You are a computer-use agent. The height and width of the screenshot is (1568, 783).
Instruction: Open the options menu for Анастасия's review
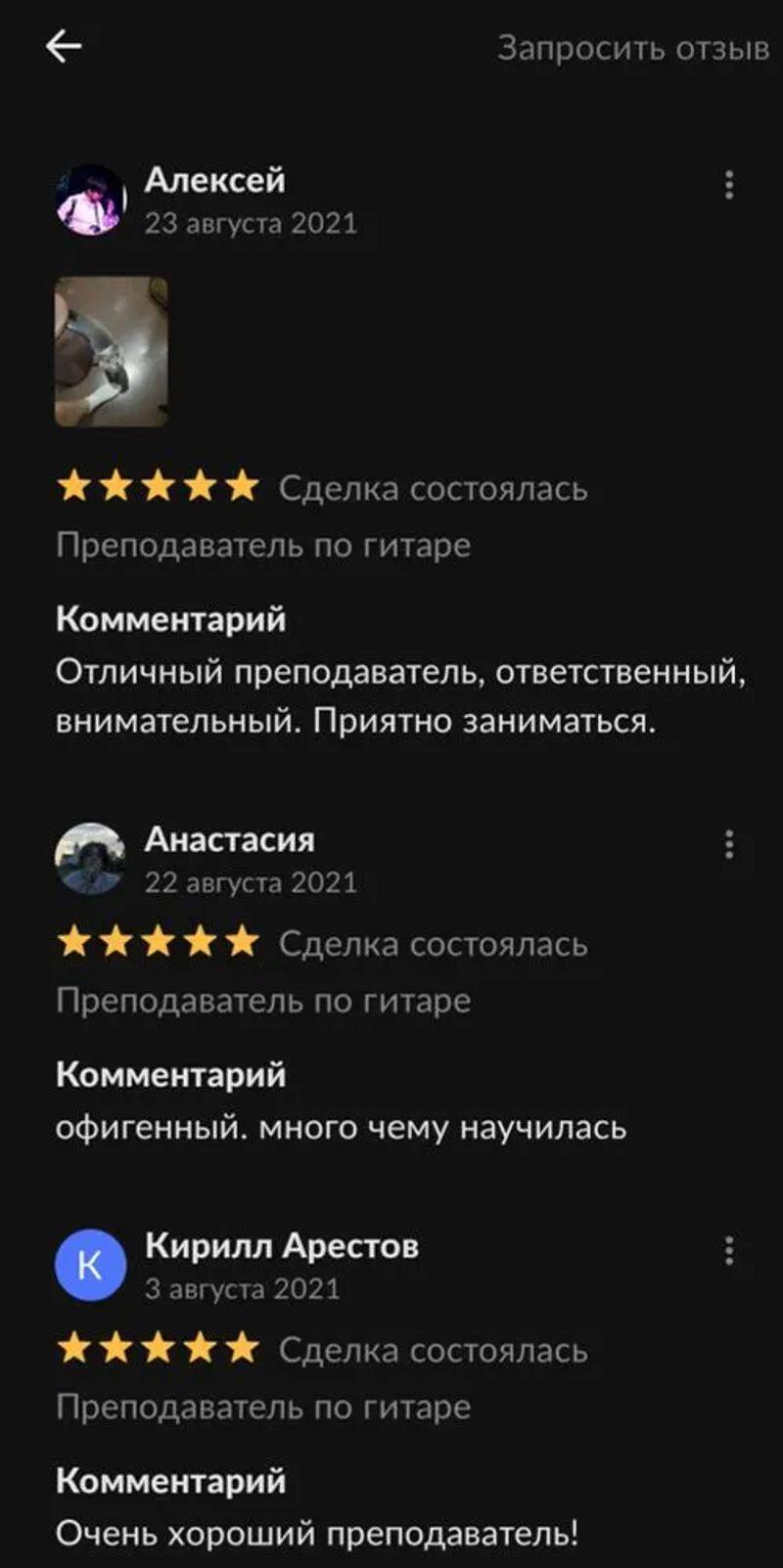729,844
